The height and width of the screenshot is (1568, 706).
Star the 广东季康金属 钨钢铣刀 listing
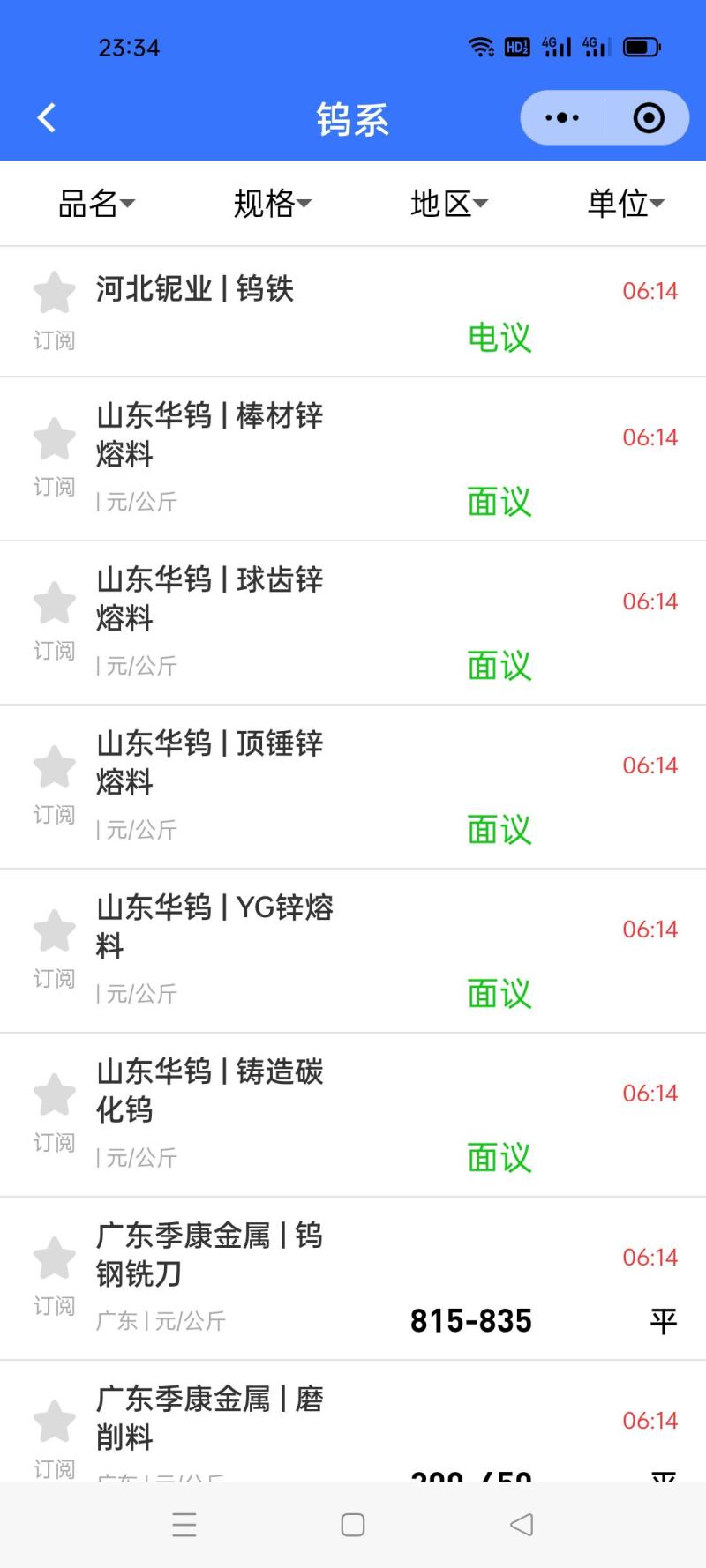54,1259
